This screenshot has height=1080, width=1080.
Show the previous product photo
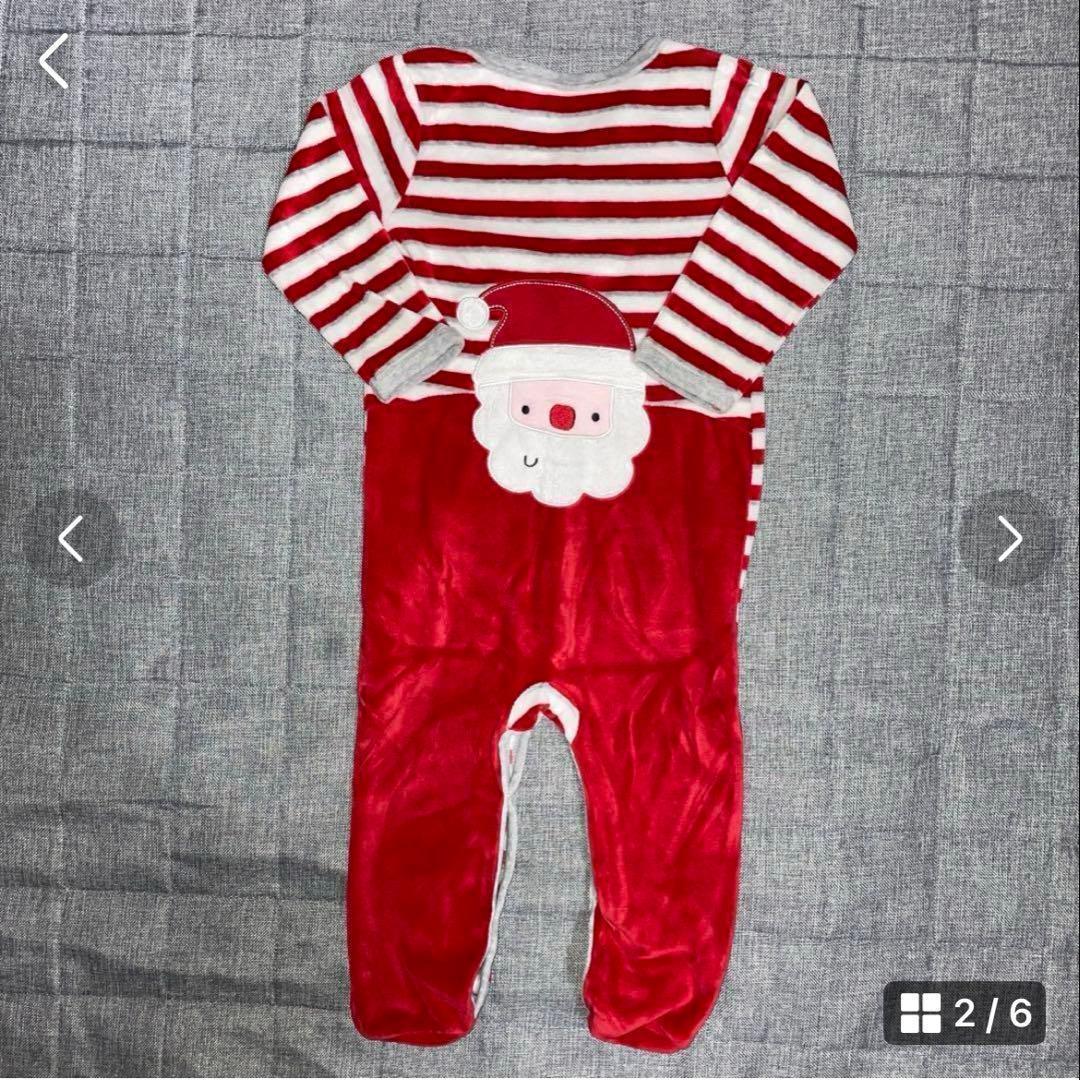click(70, 540)
